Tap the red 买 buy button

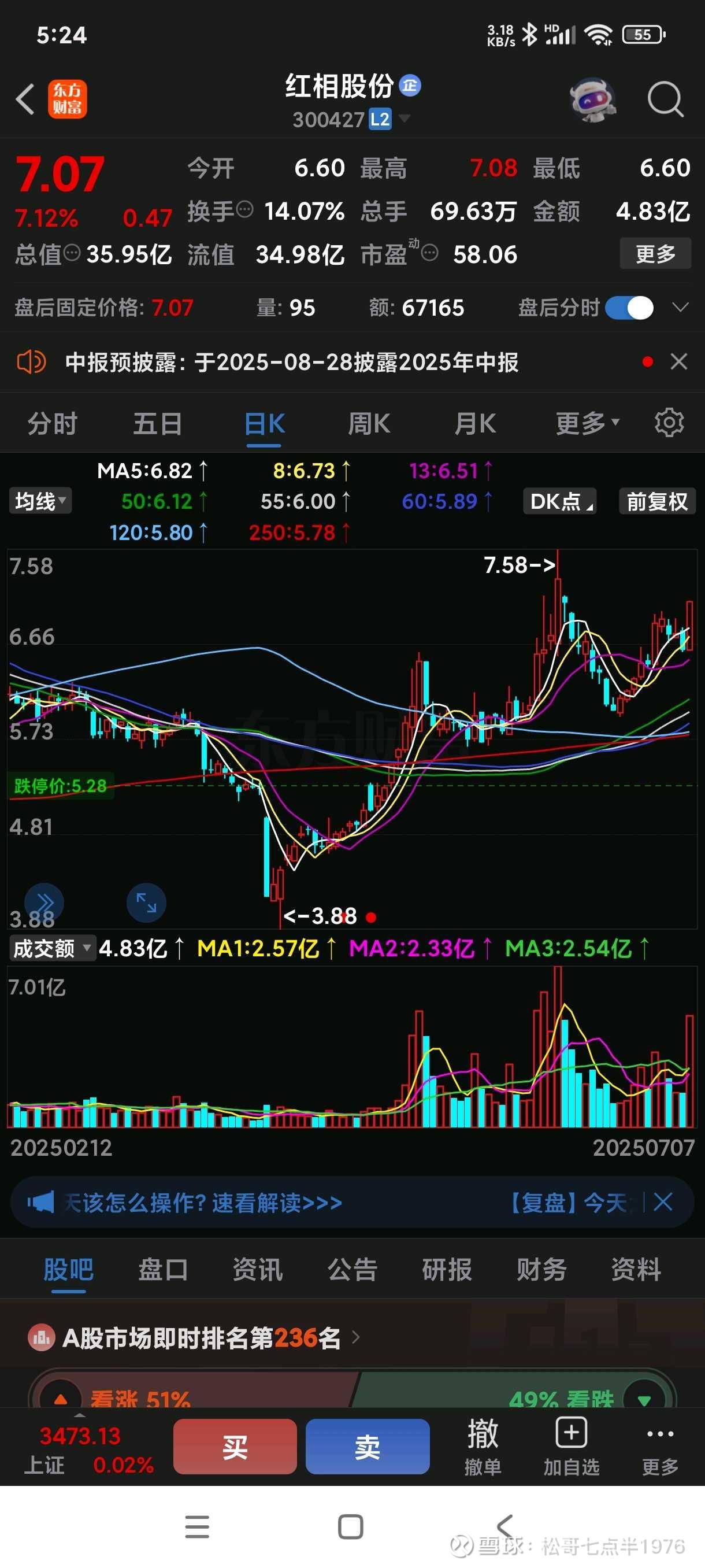click(x=235, y=1446)
